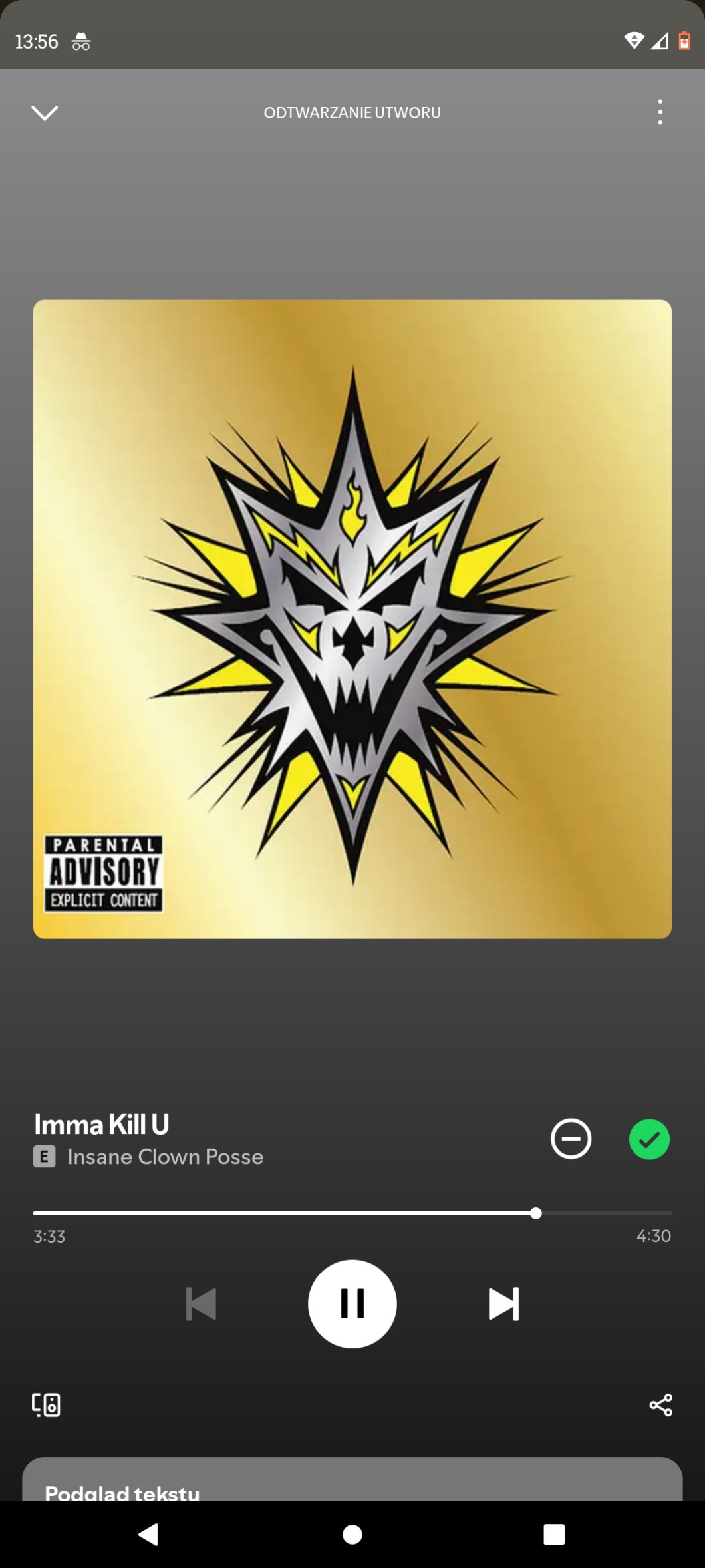Collapse the now playing screen
705x1568 pixels.
[x=45, y=112]
